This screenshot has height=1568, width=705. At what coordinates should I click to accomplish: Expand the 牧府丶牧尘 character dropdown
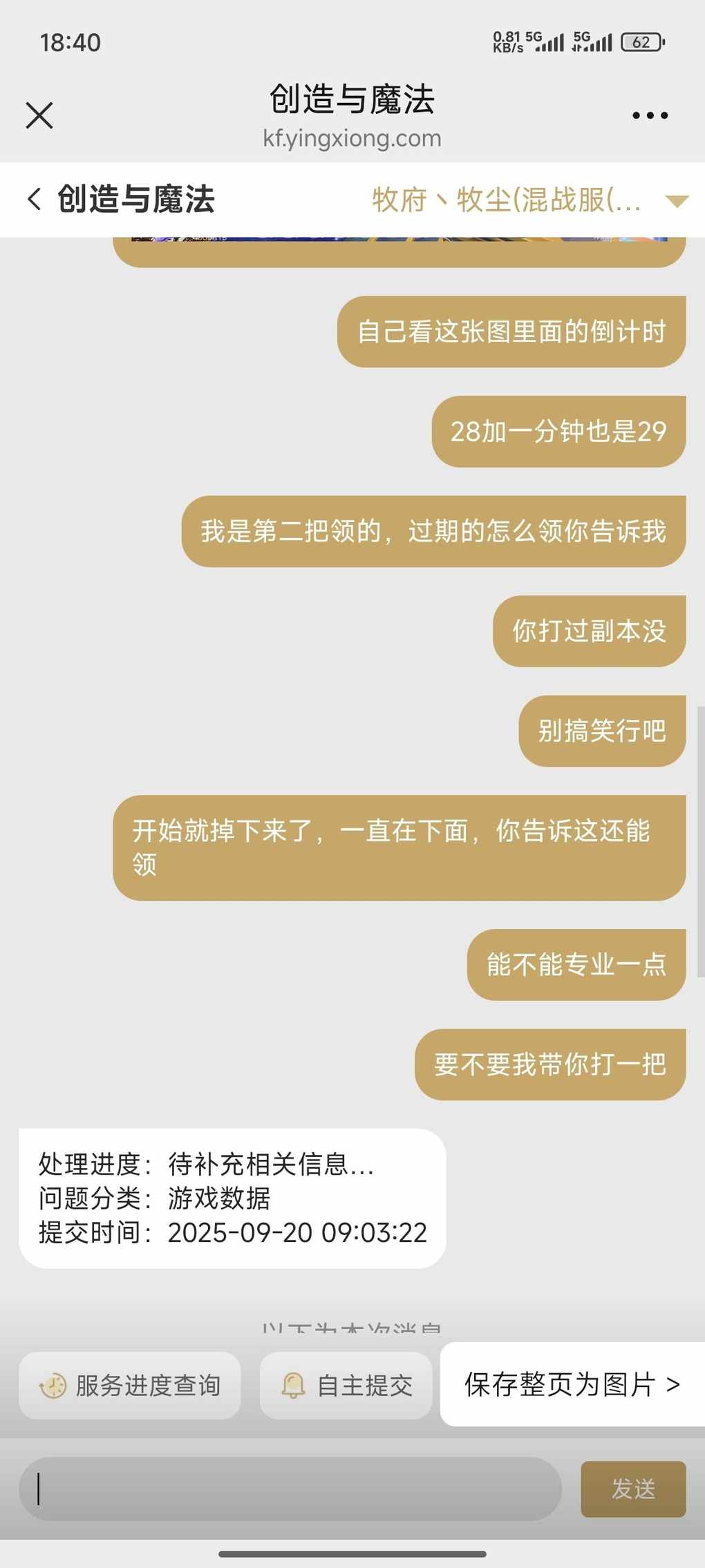676,201
